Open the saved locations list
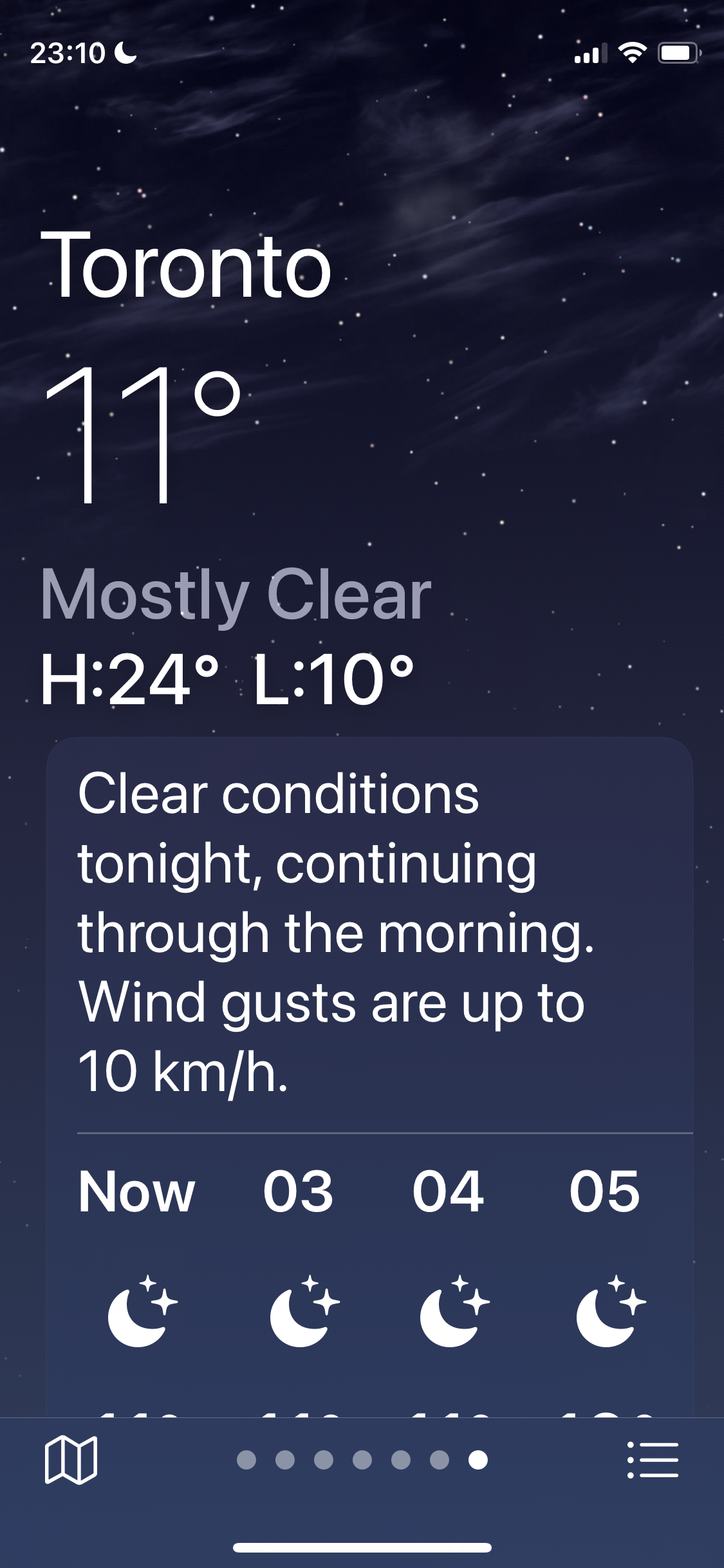 [653, 1459]
